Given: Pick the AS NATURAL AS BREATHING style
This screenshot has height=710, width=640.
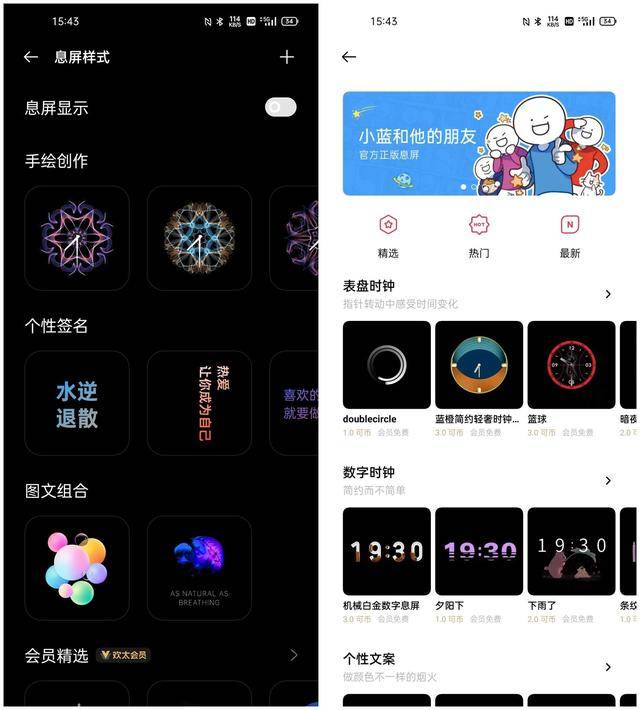Looking at the screenshot, I should pos(199,567).
